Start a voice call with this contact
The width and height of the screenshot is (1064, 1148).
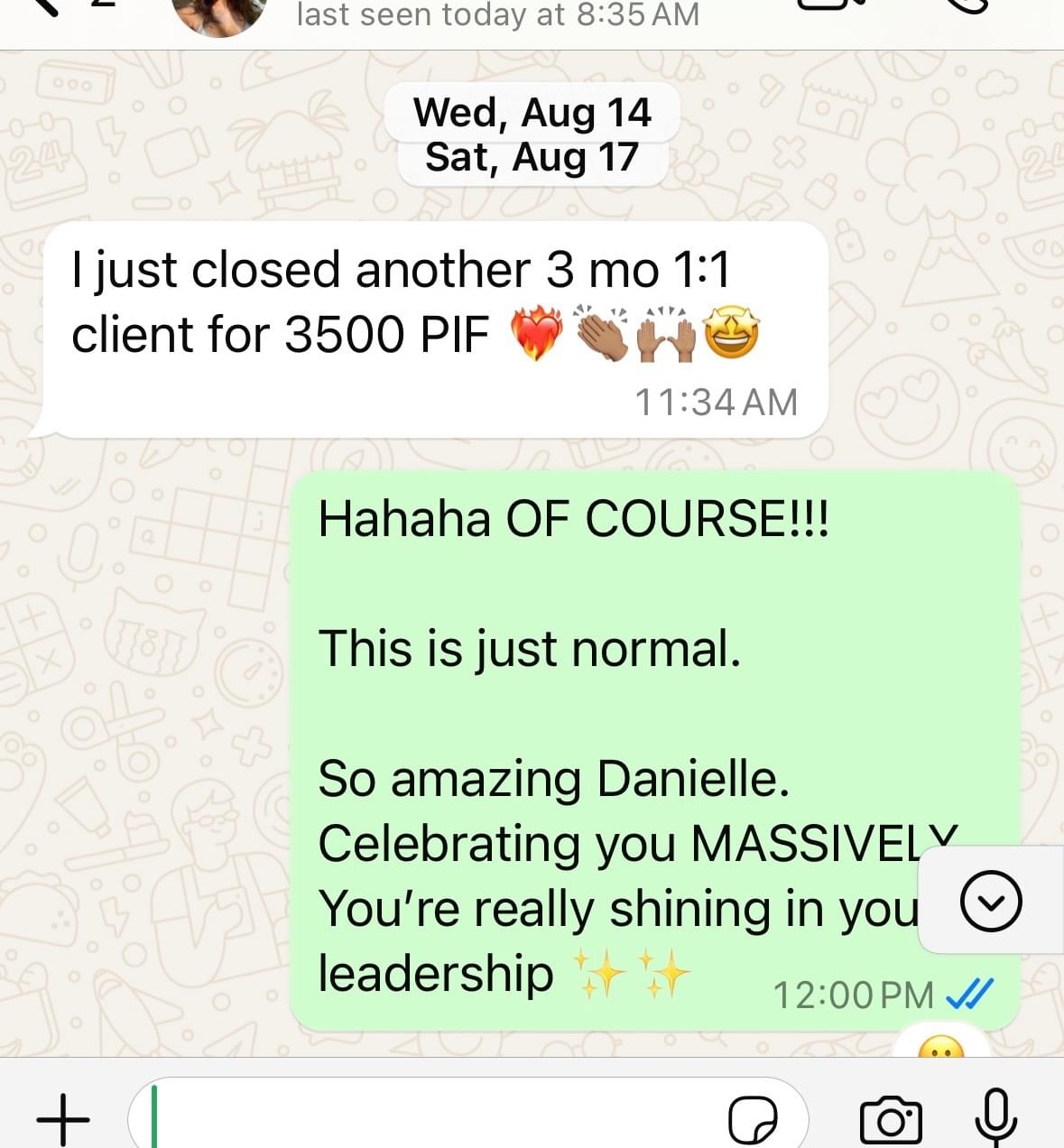(x=966, y=7)
